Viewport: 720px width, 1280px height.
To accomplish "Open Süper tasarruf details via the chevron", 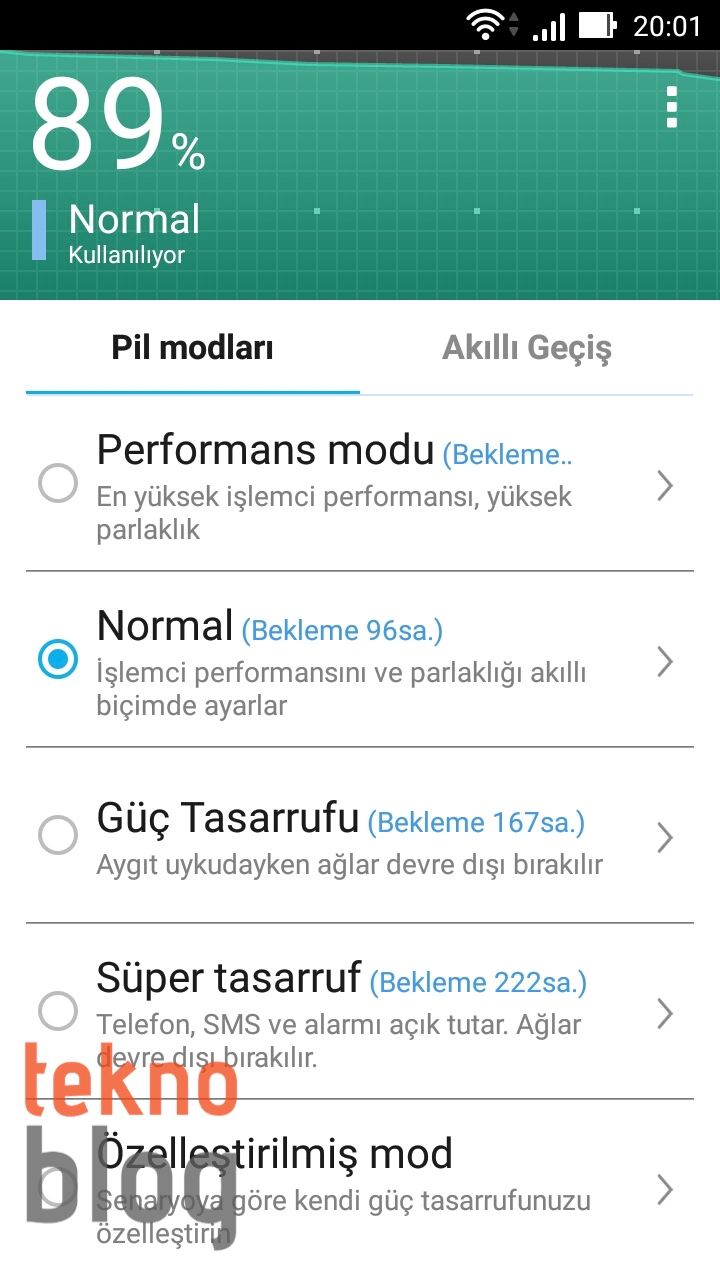I will 664,1013.
